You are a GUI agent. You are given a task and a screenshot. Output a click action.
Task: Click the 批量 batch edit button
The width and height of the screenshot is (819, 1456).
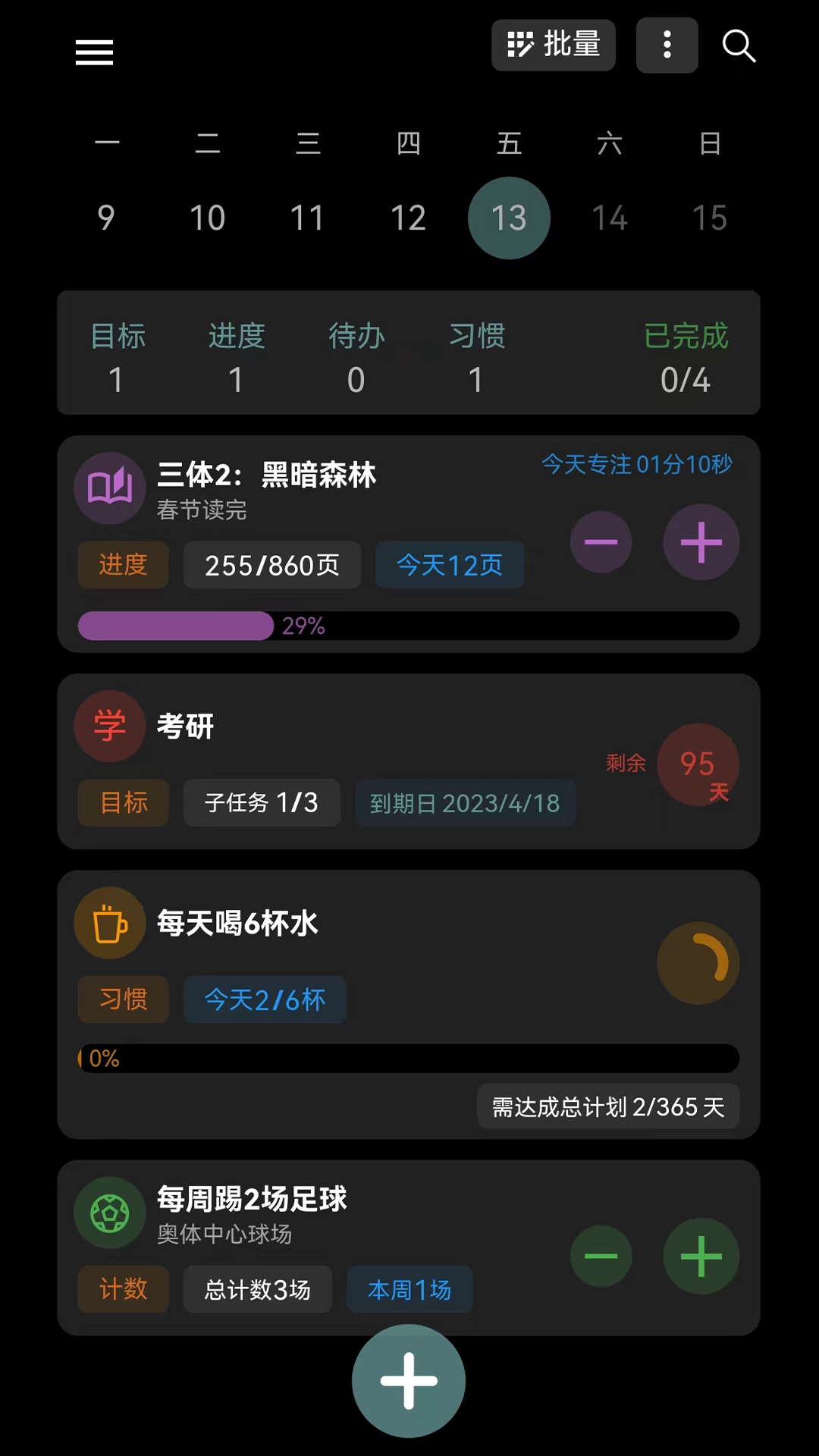coord(554,45)
